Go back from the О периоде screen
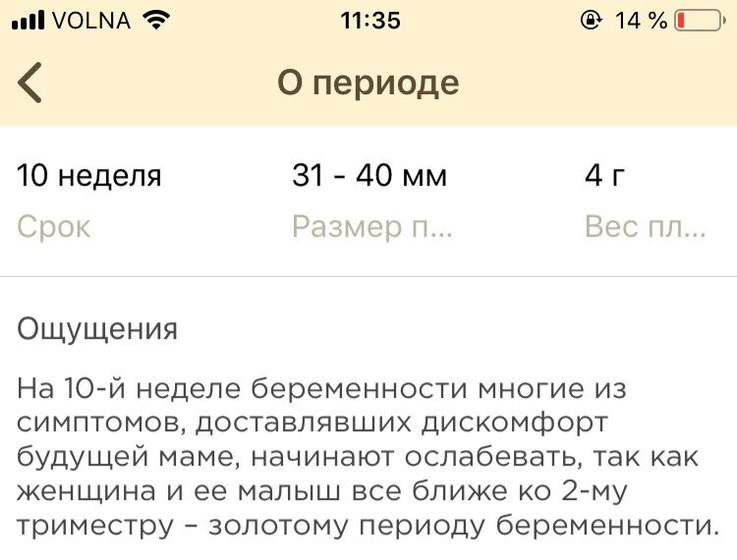The height and width of the screenshot is (560, 737). (30, 82)
